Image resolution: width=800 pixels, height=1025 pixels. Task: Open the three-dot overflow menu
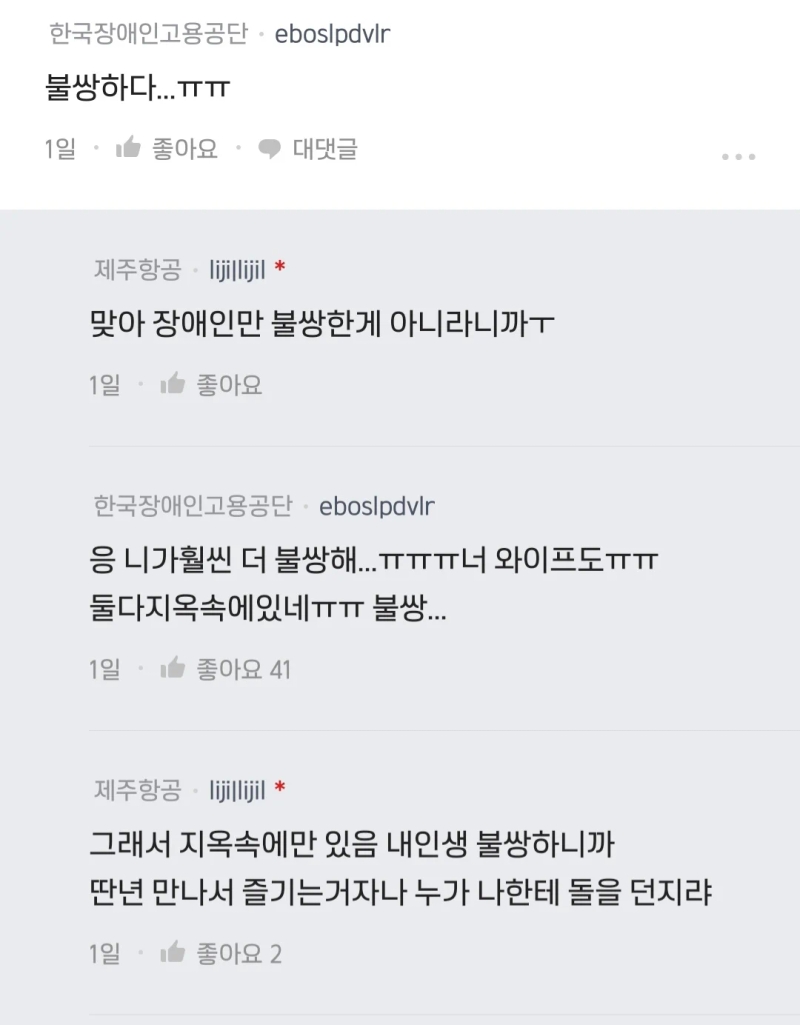point(738,157)
